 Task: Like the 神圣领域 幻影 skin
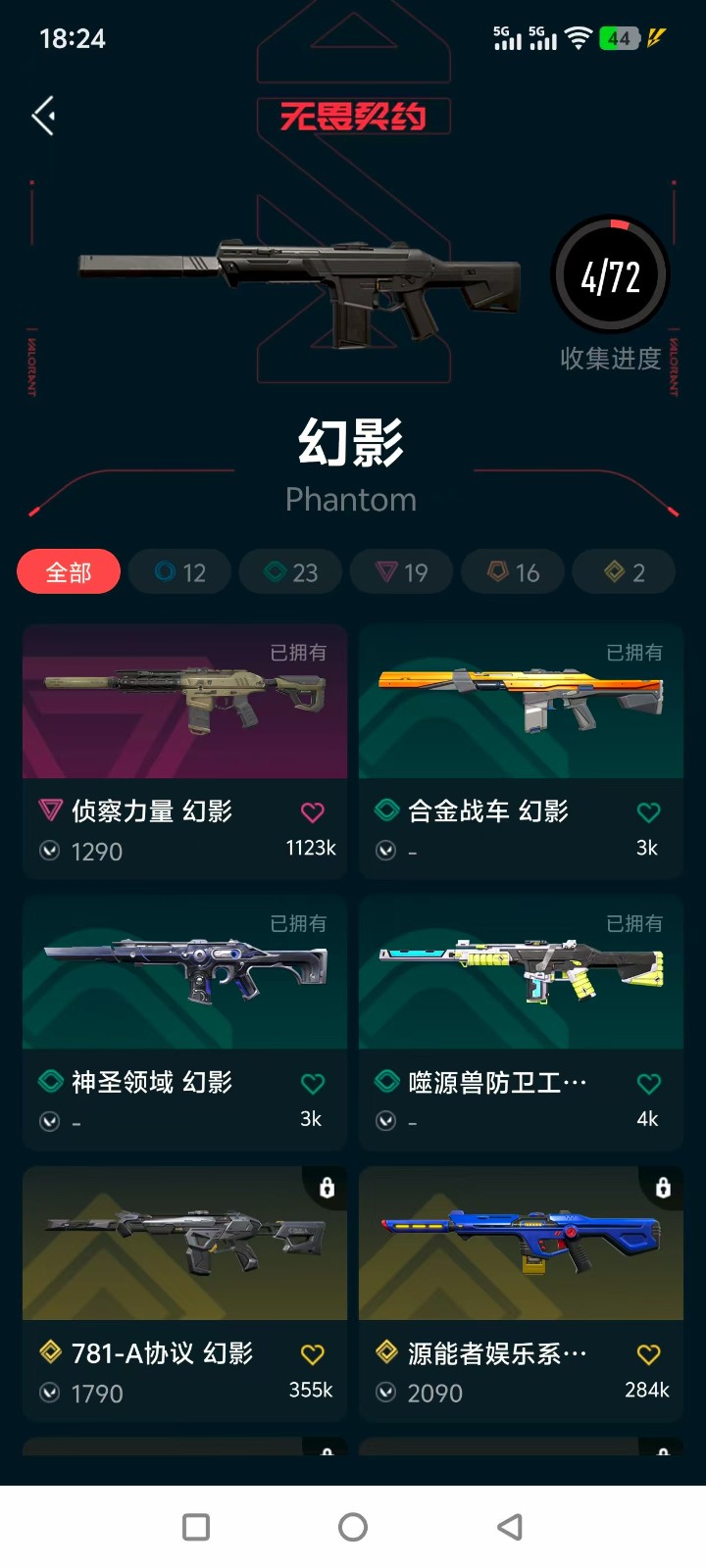313,1083
